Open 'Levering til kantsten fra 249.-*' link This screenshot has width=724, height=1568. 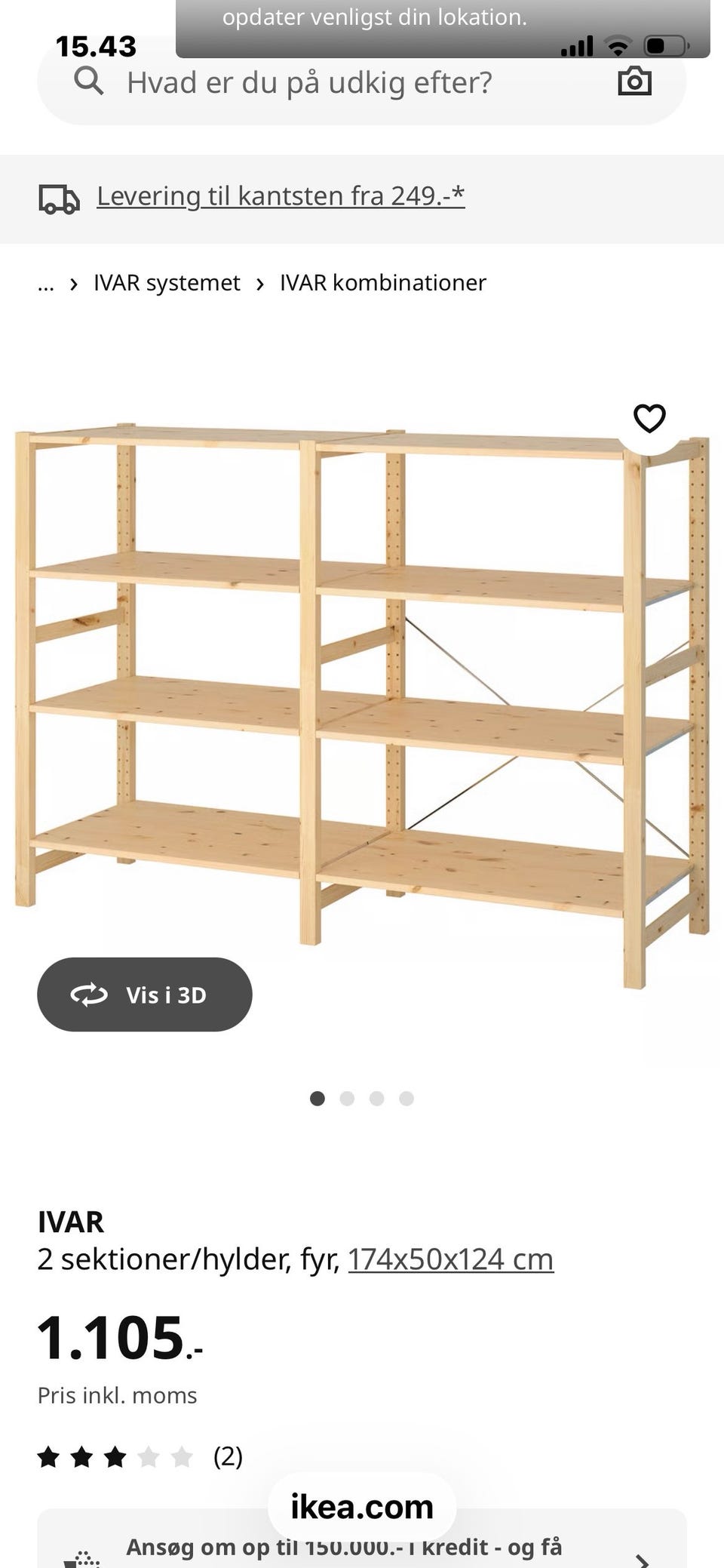click(281, 196)
